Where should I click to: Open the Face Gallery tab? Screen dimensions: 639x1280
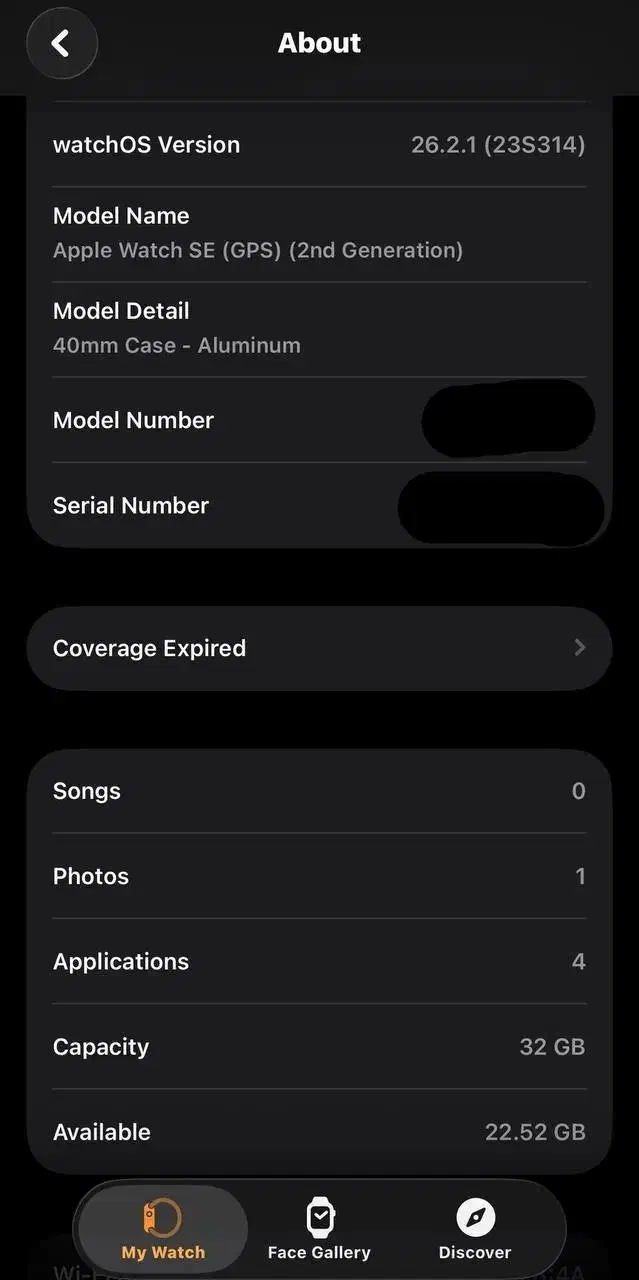click(x=319, y=1229)
